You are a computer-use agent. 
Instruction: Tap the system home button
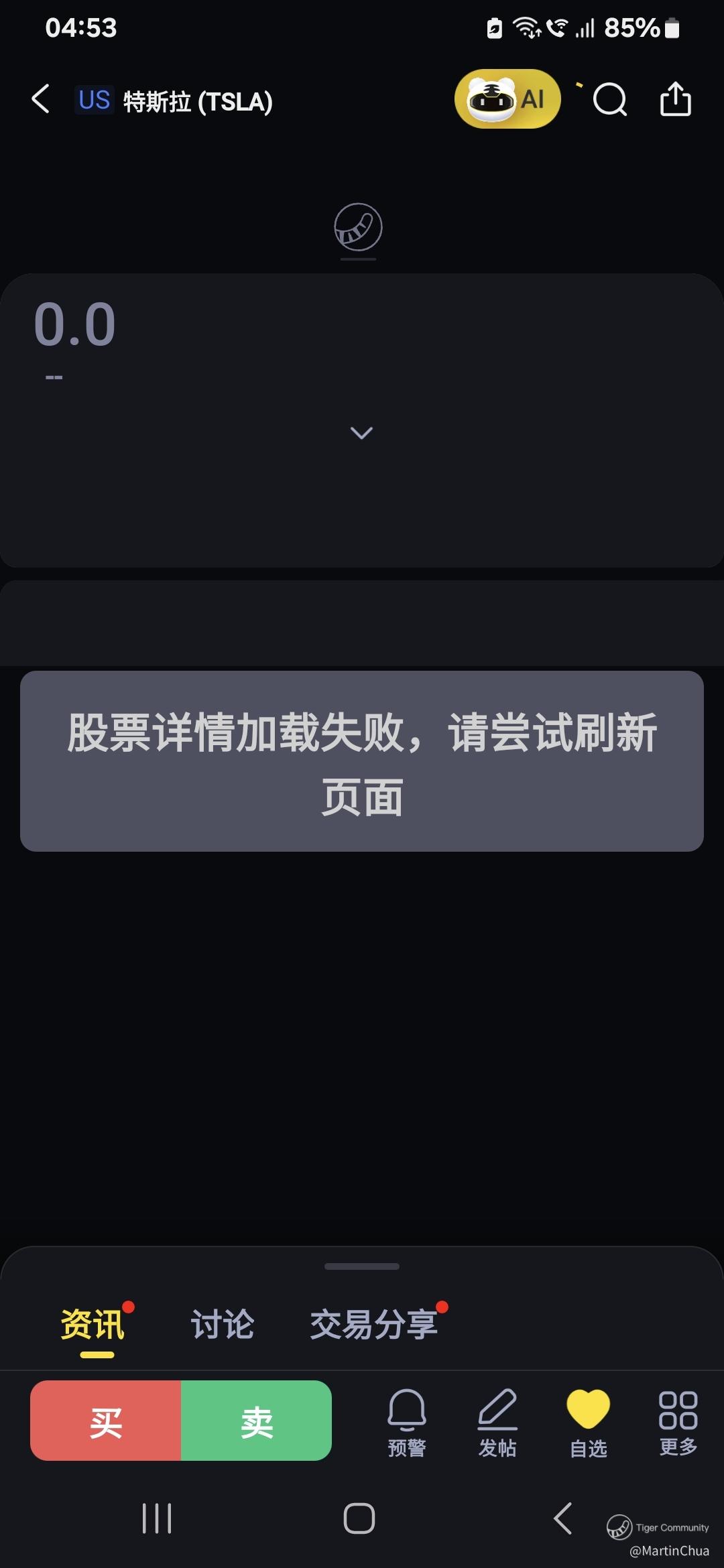(x=359, y=1518)
